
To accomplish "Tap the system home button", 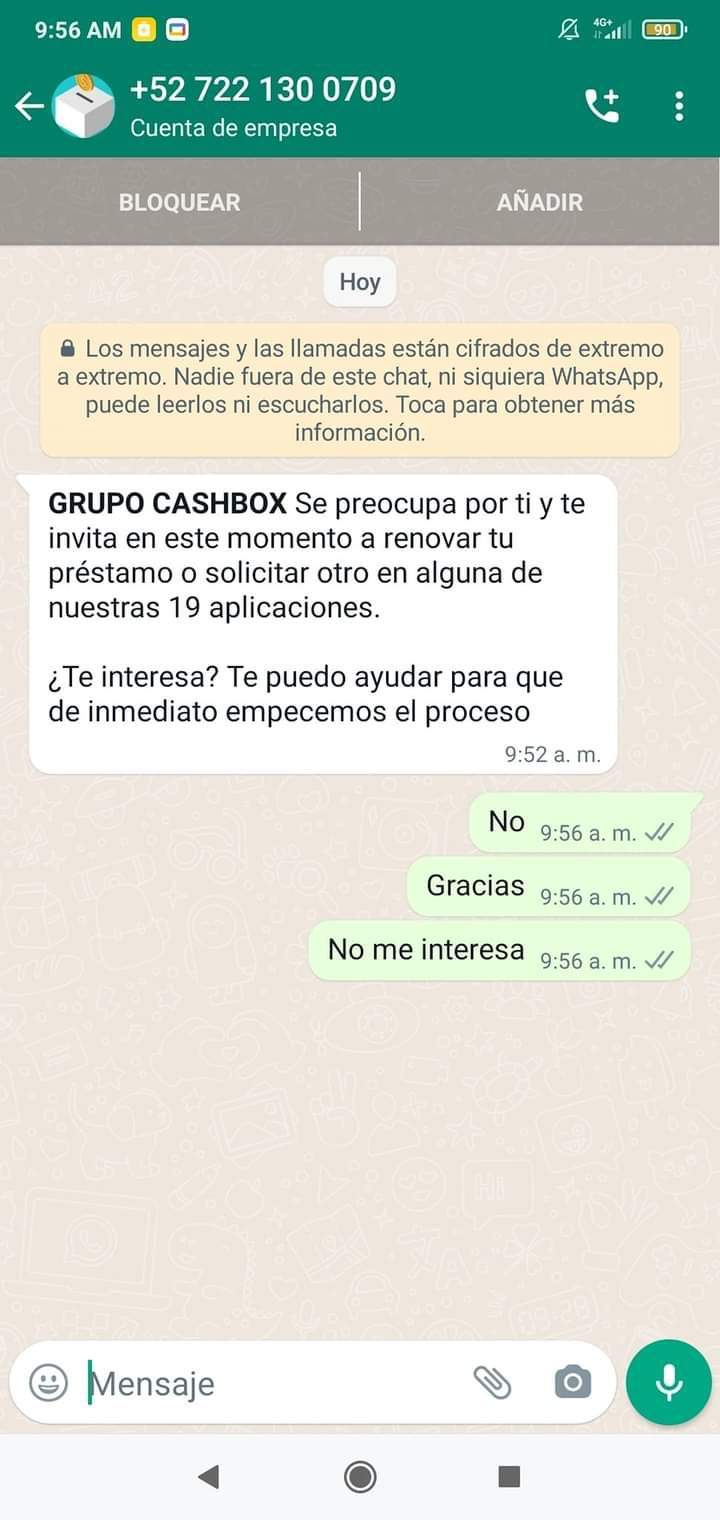I will 360,1476.
